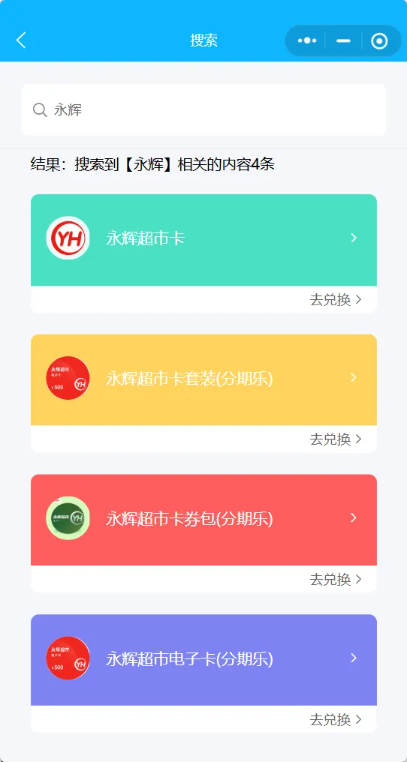Minimize the mini program with the dash icon
Viewport: 407px width, 763px height.
343,41
